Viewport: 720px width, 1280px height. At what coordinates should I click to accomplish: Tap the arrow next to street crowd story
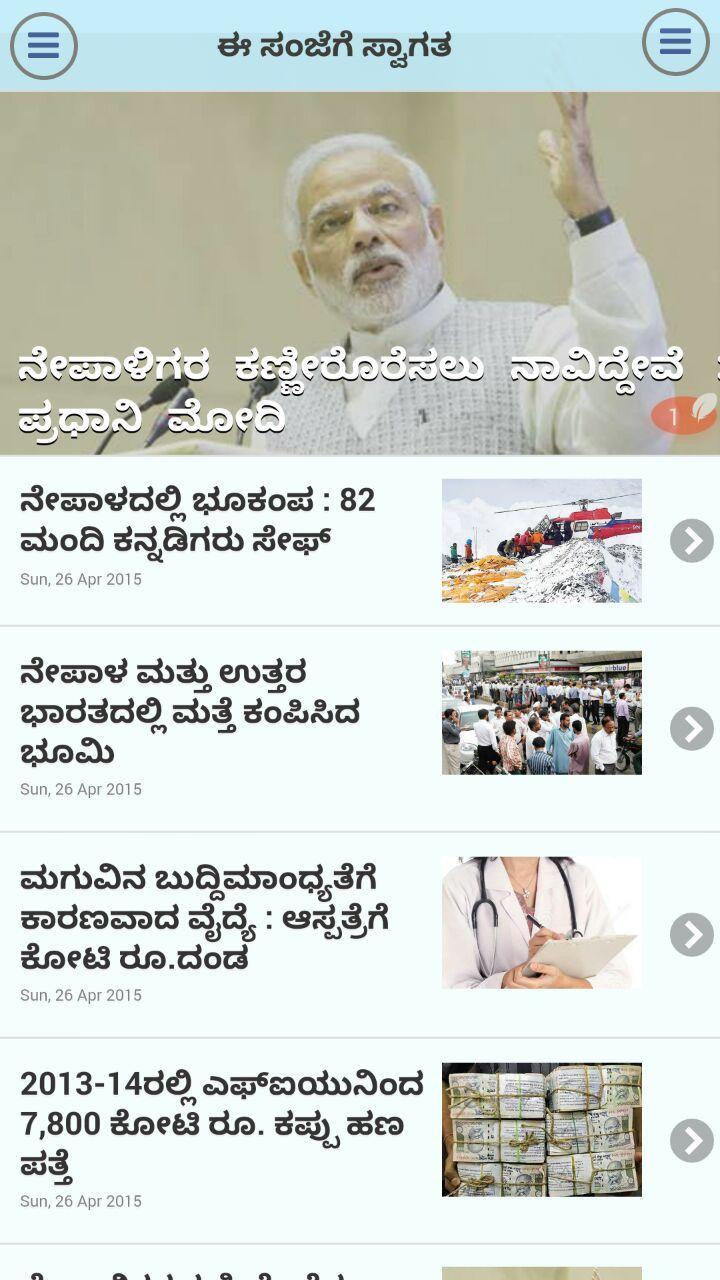pos(691,728)
